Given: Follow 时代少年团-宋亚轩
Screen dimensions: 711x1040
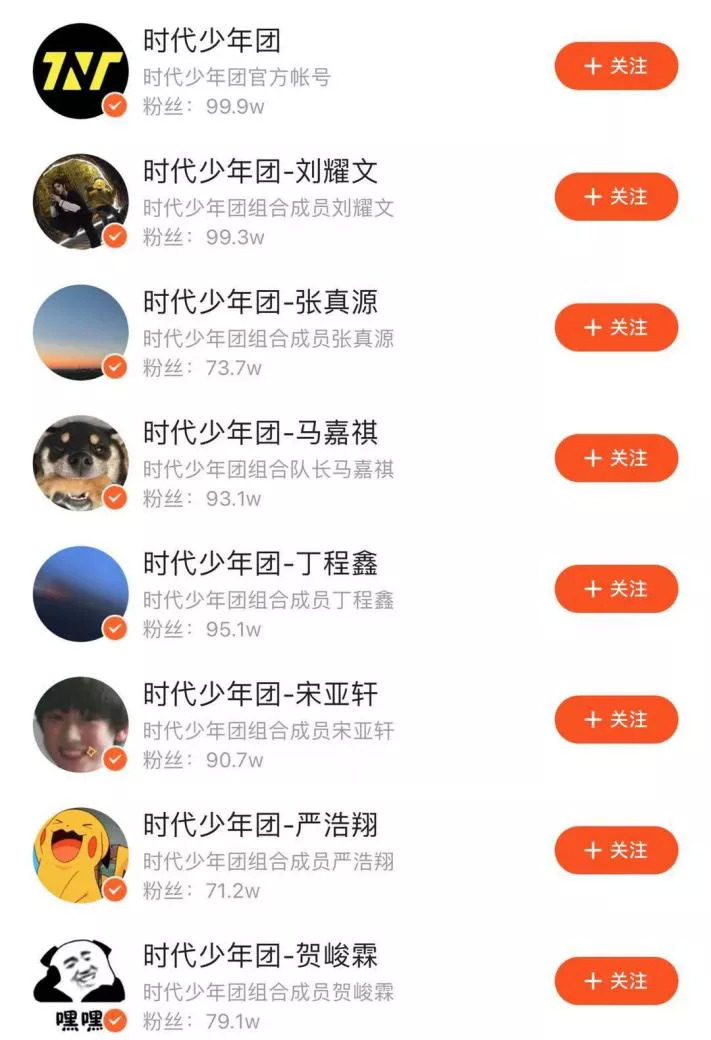Looking at the screenshot, I should pyautogui.click(x=616, y=720).
